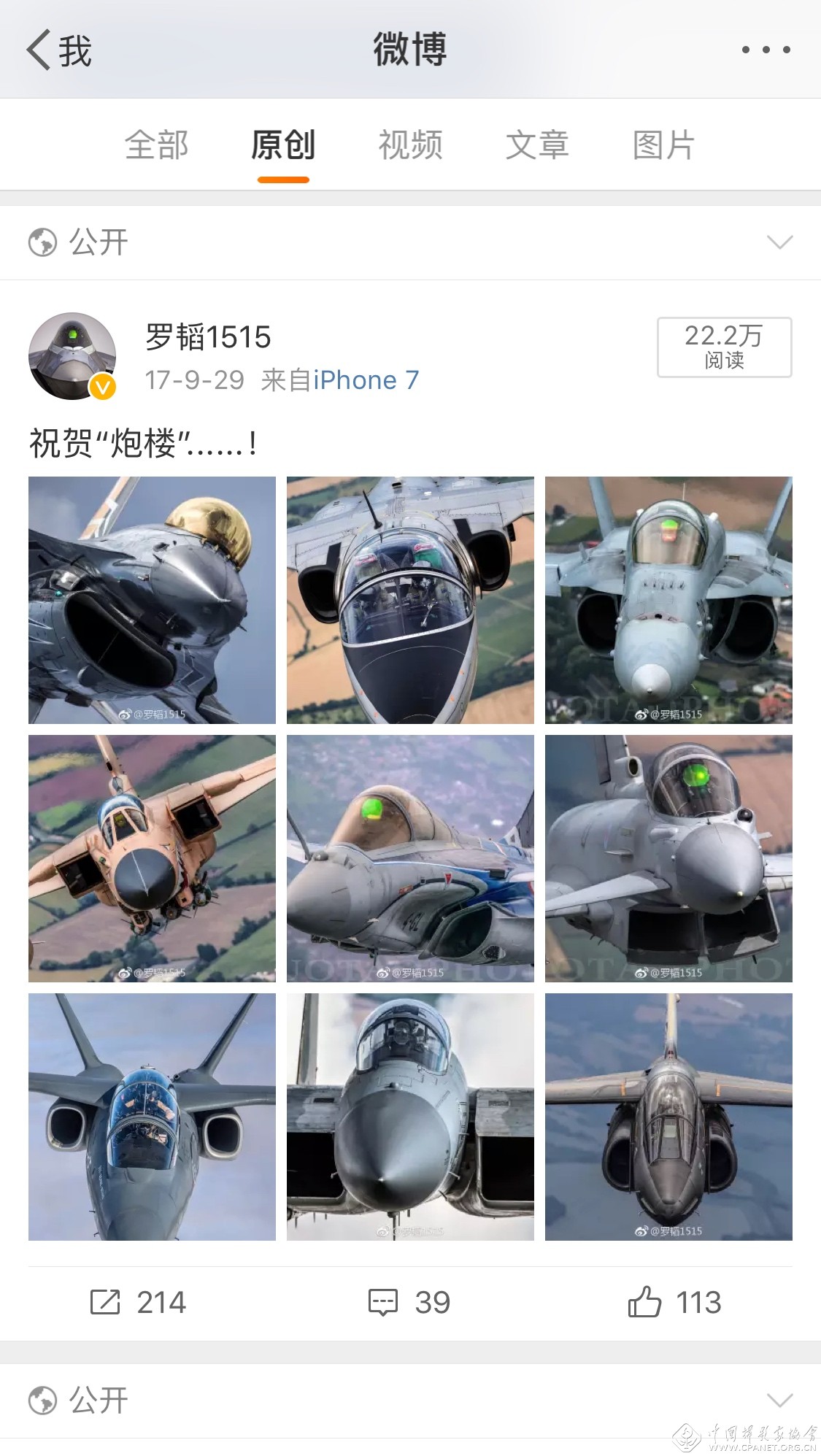This screenshot has width=821, height=1456.
Task: View the pink desert-camo jet photo
Action: pos(152,858)
